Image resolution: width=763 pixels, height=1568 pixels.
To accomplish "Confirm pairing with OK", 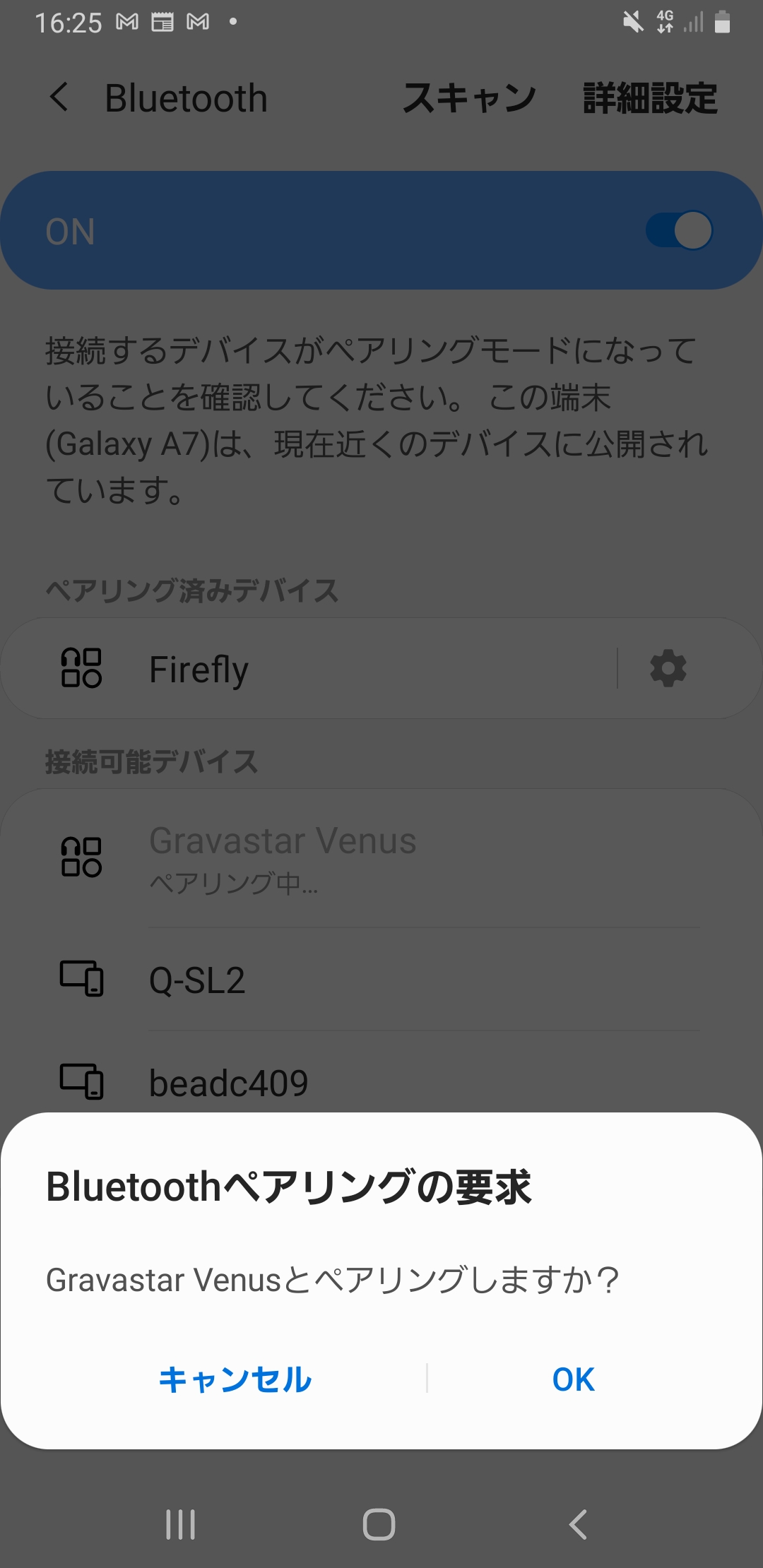I will (x=573, y=1379).
